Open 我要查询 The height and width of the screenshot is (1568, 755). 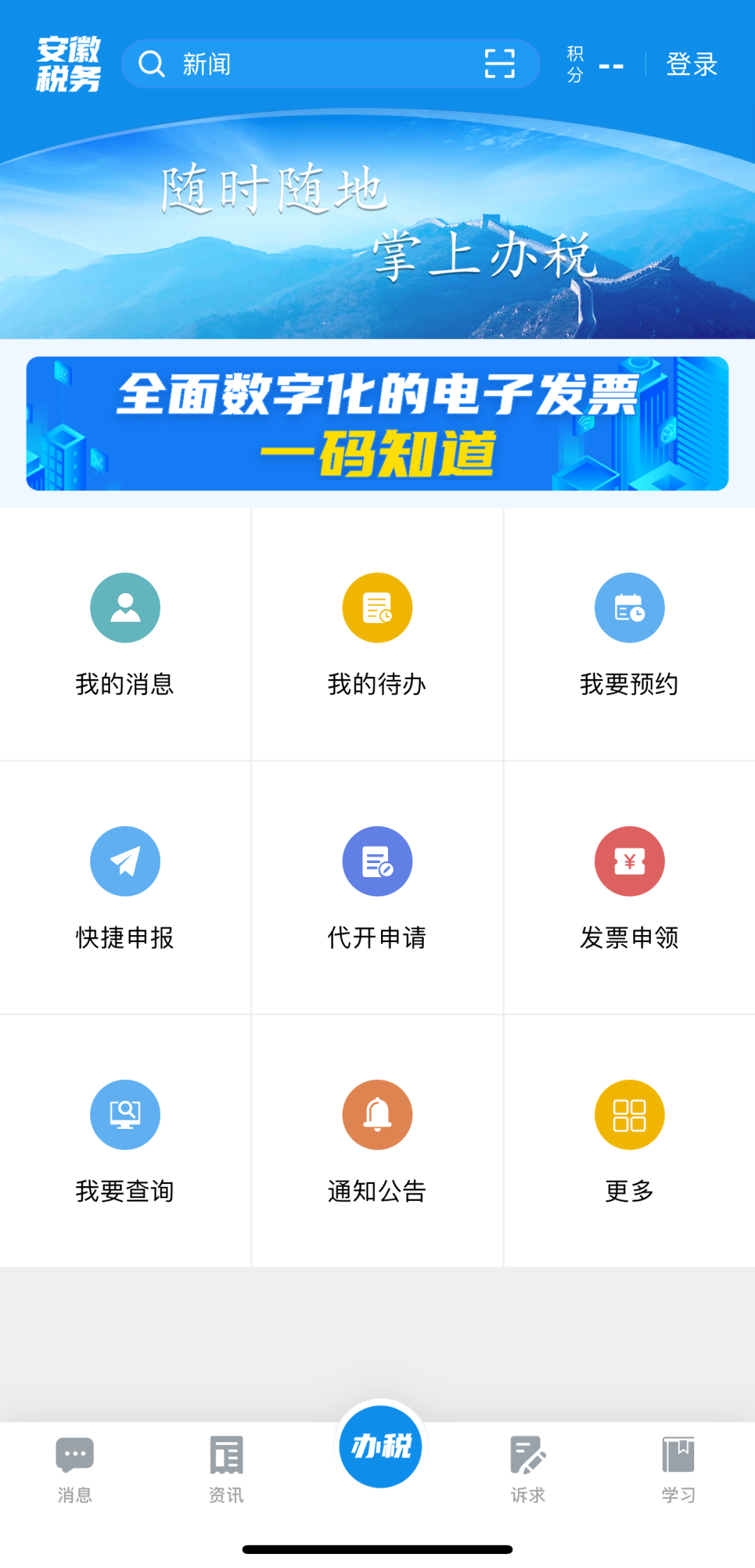coord(125,1140)
